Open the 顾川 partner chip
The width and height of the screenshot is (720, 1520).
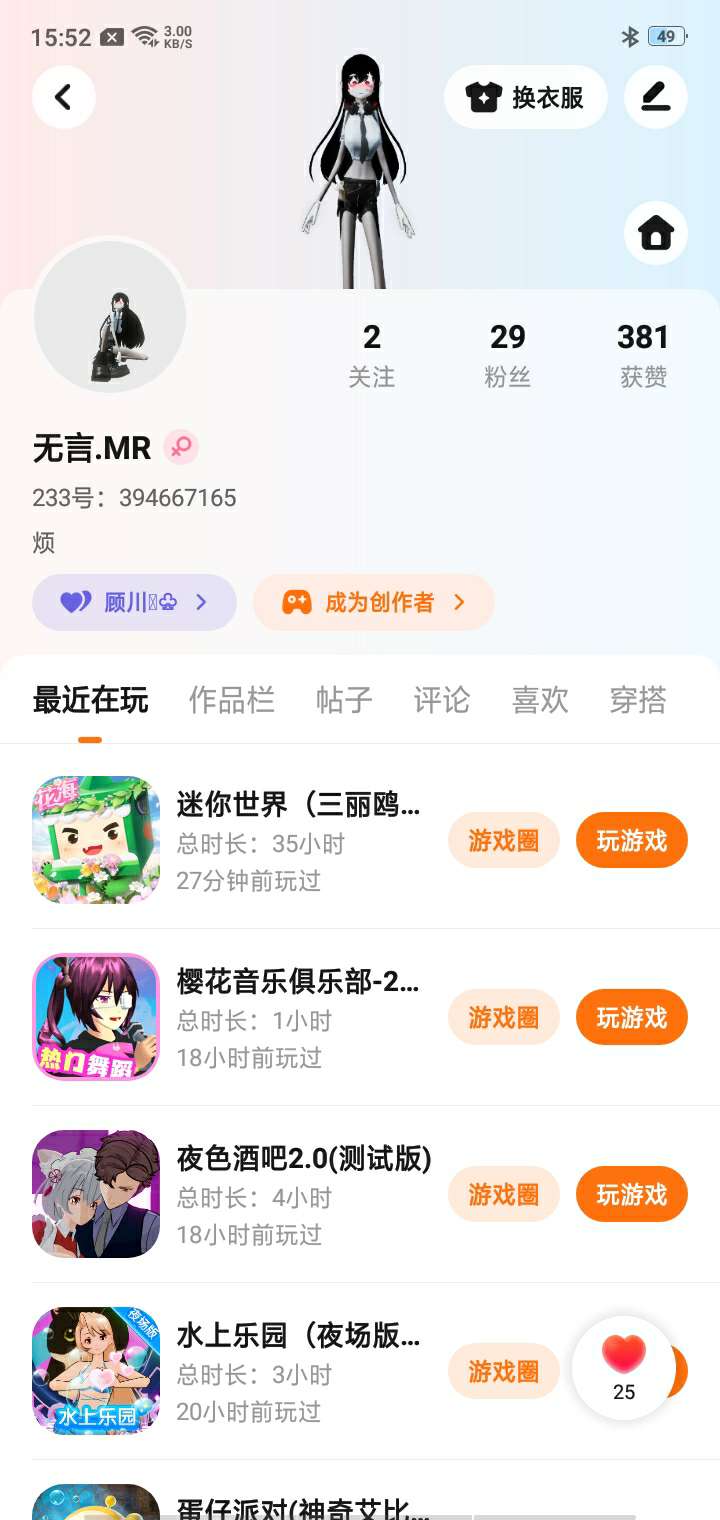(x=134, y=602)
